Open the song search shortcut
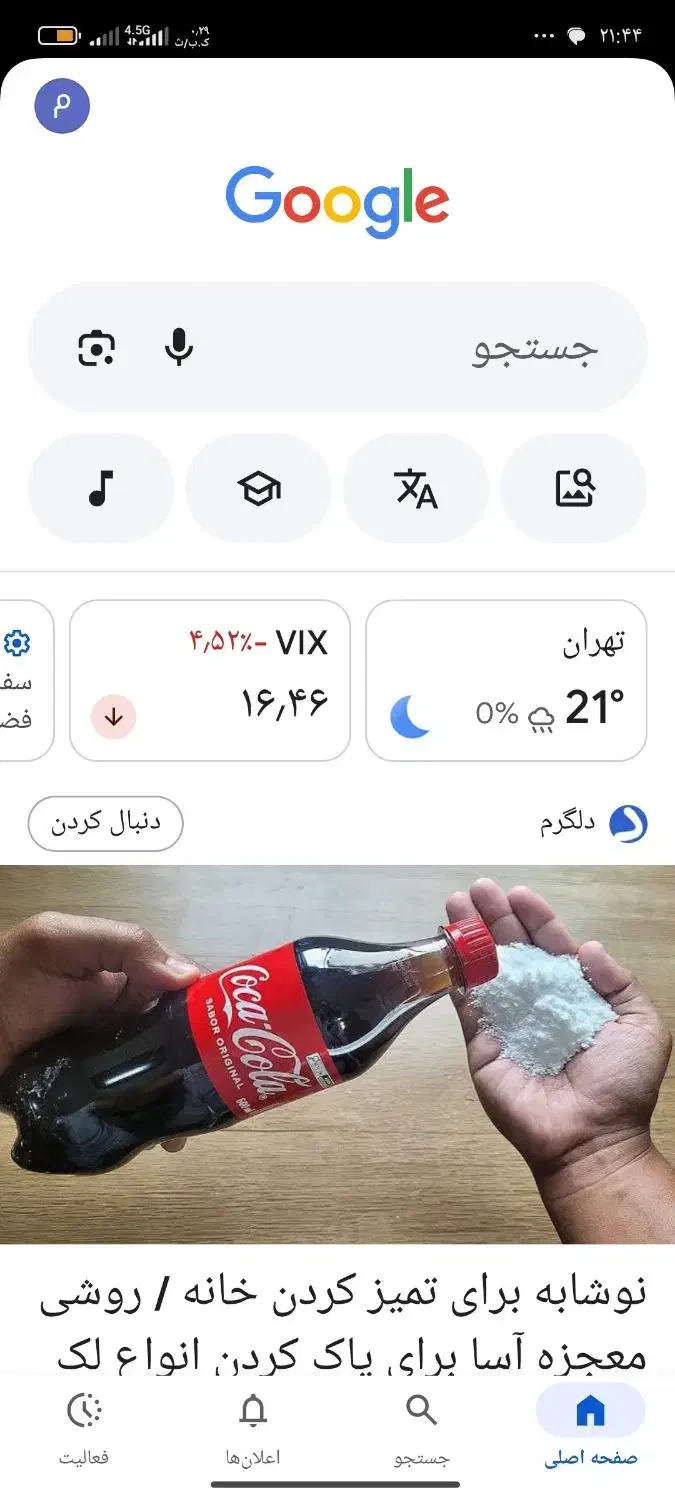The height and width of the screenshot is (1500, 675). [100, 488]
